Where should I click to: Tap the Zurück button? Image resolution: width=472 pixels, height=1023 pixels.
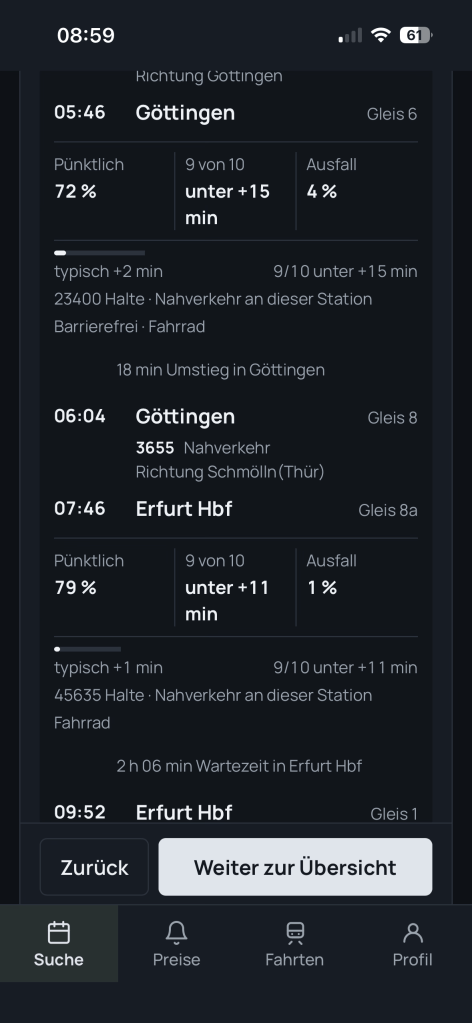[94, 867]
